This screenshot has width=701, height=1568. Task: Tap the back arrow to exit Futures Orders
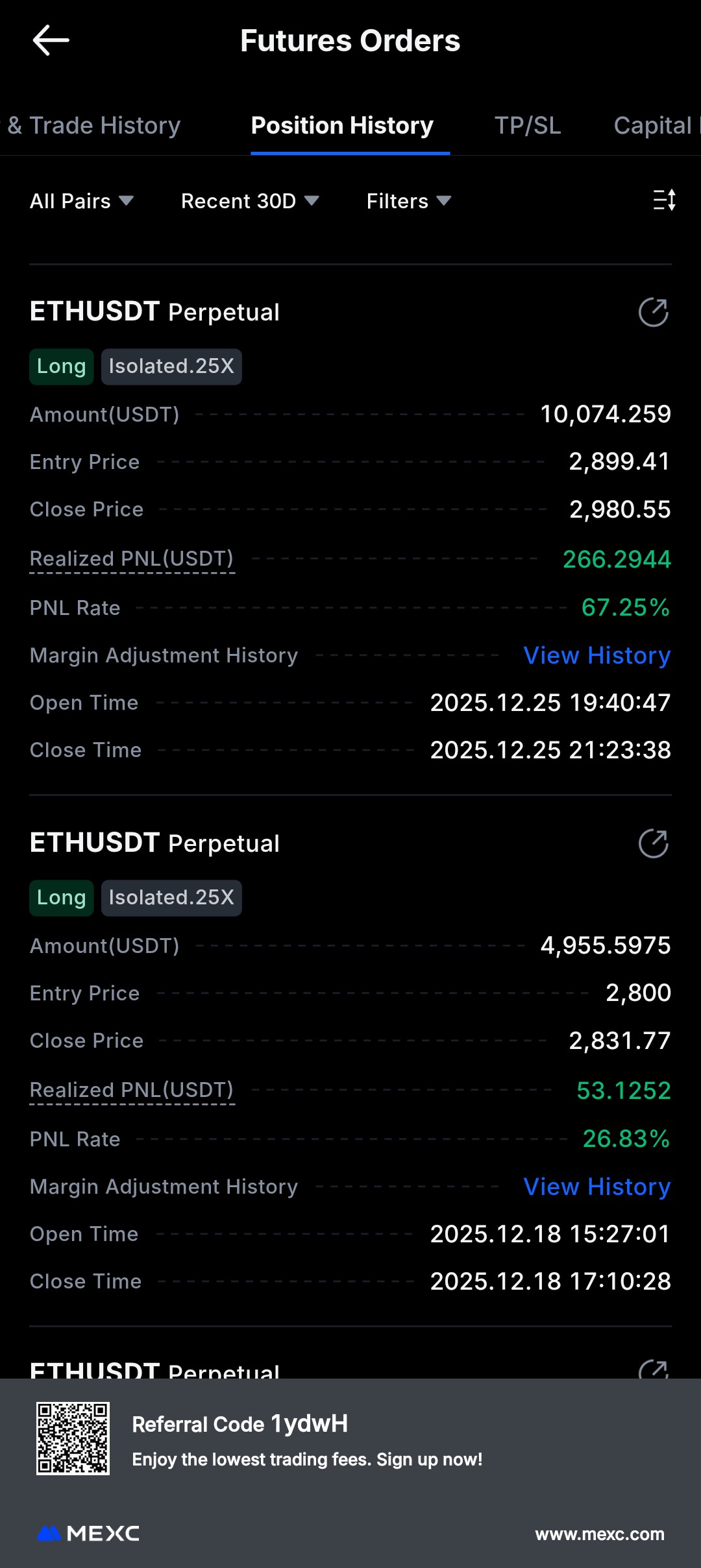51,40
